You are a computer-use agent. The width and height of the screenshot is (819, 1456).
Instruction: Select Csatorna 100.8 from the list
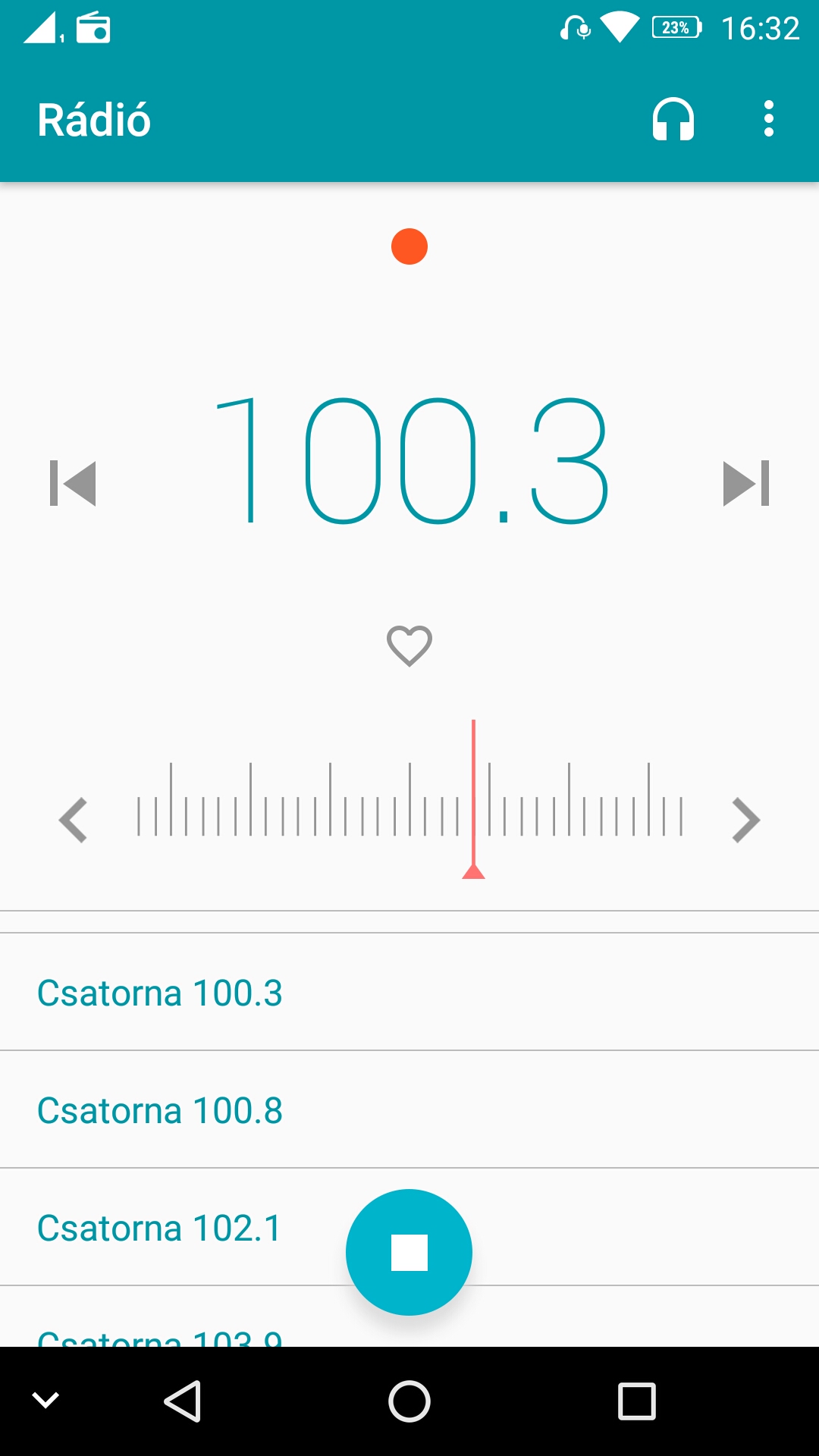pos(409,1109)
